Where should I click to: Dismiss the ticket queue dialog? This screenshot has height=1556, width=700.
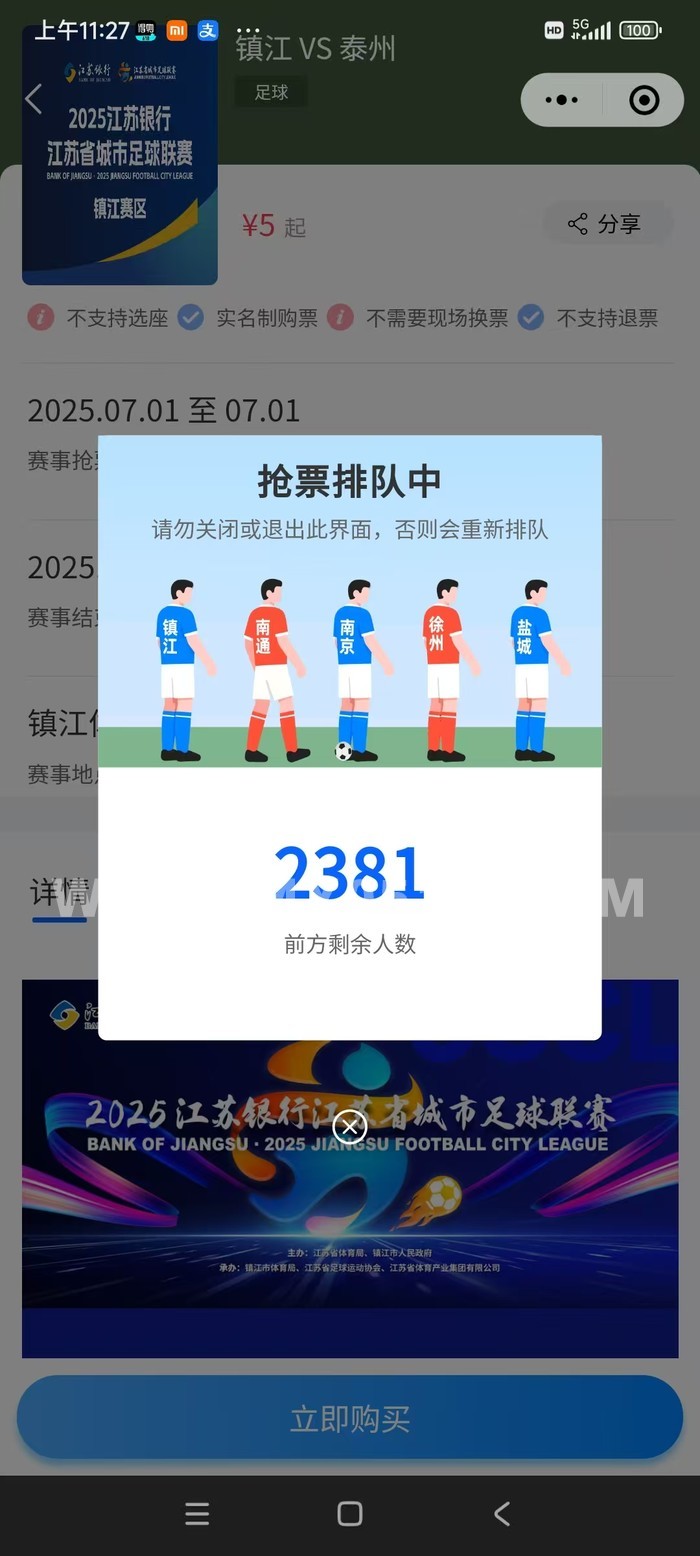click(349, 1128)
